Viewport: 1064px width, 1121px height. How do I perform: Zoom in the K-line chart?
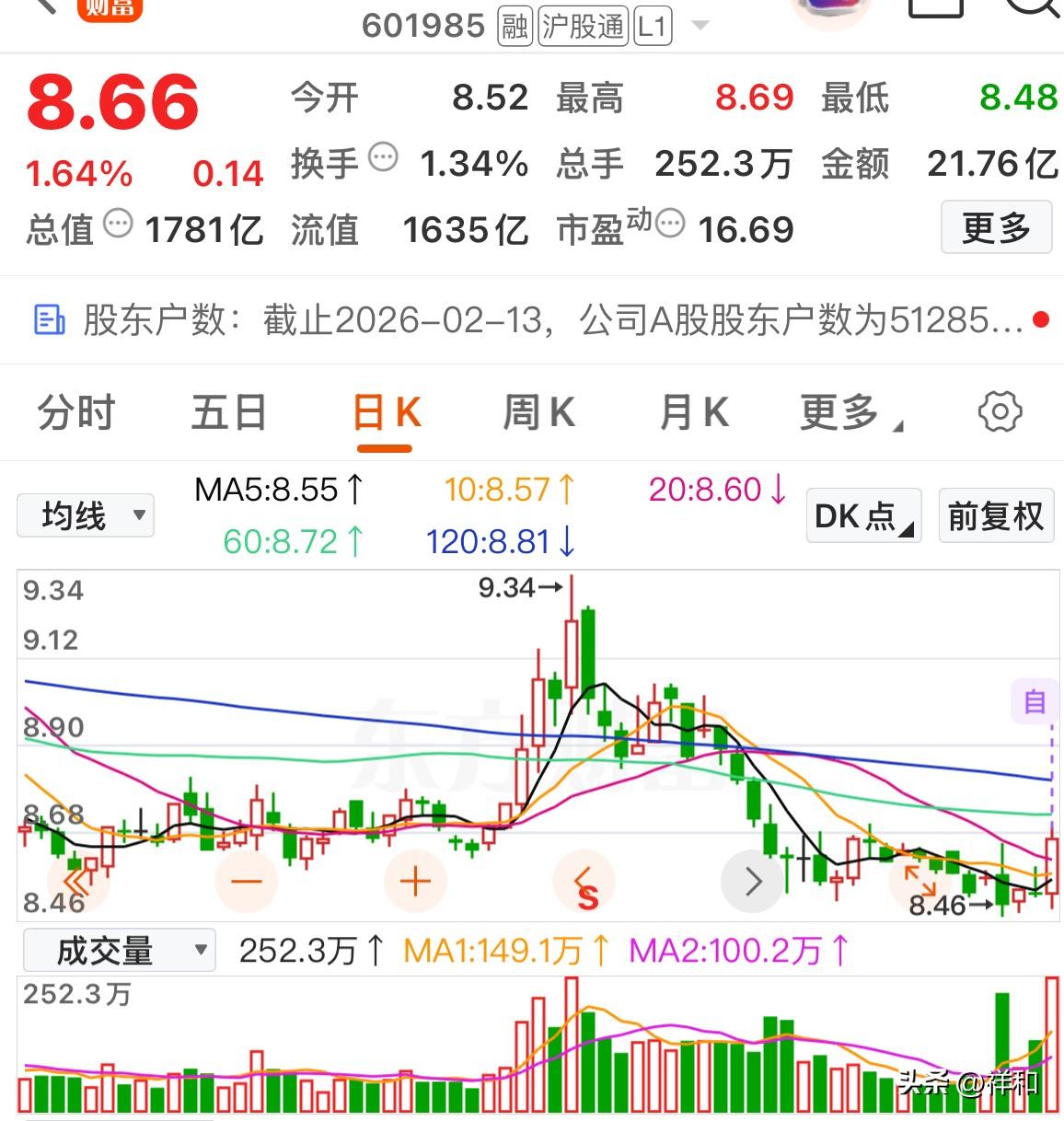[x=415, y=882]
